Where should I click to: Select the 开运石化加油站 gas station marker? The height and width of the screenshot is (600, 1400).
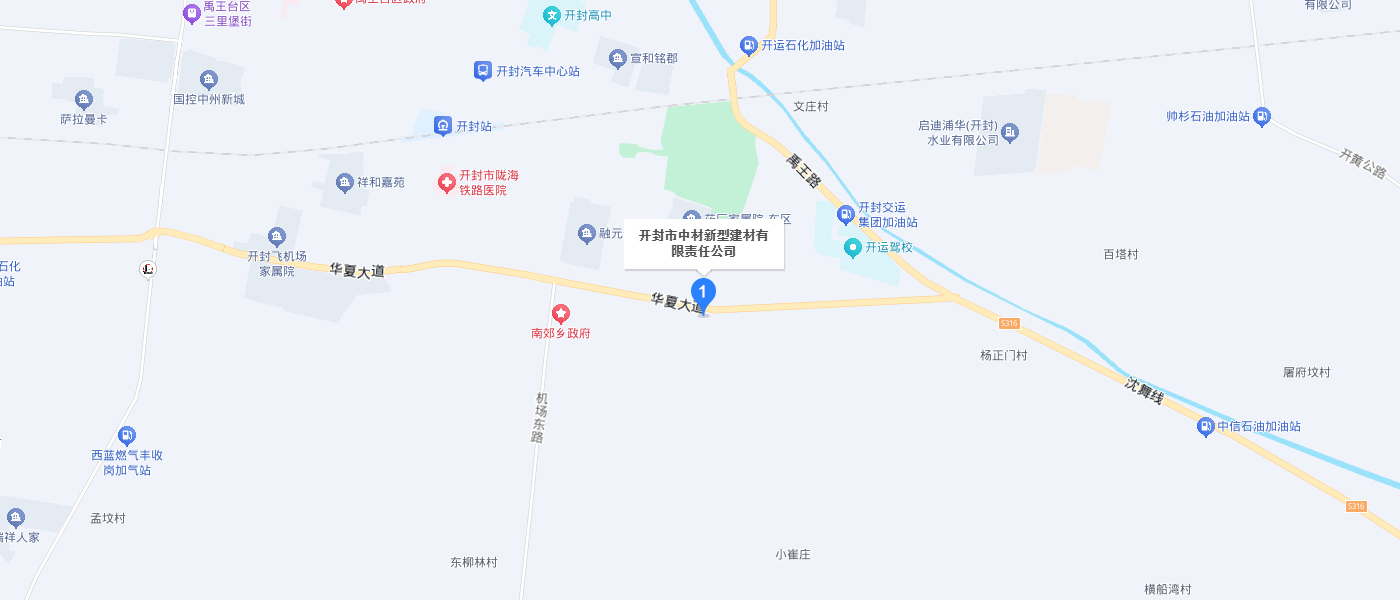(x=748, y=45)
